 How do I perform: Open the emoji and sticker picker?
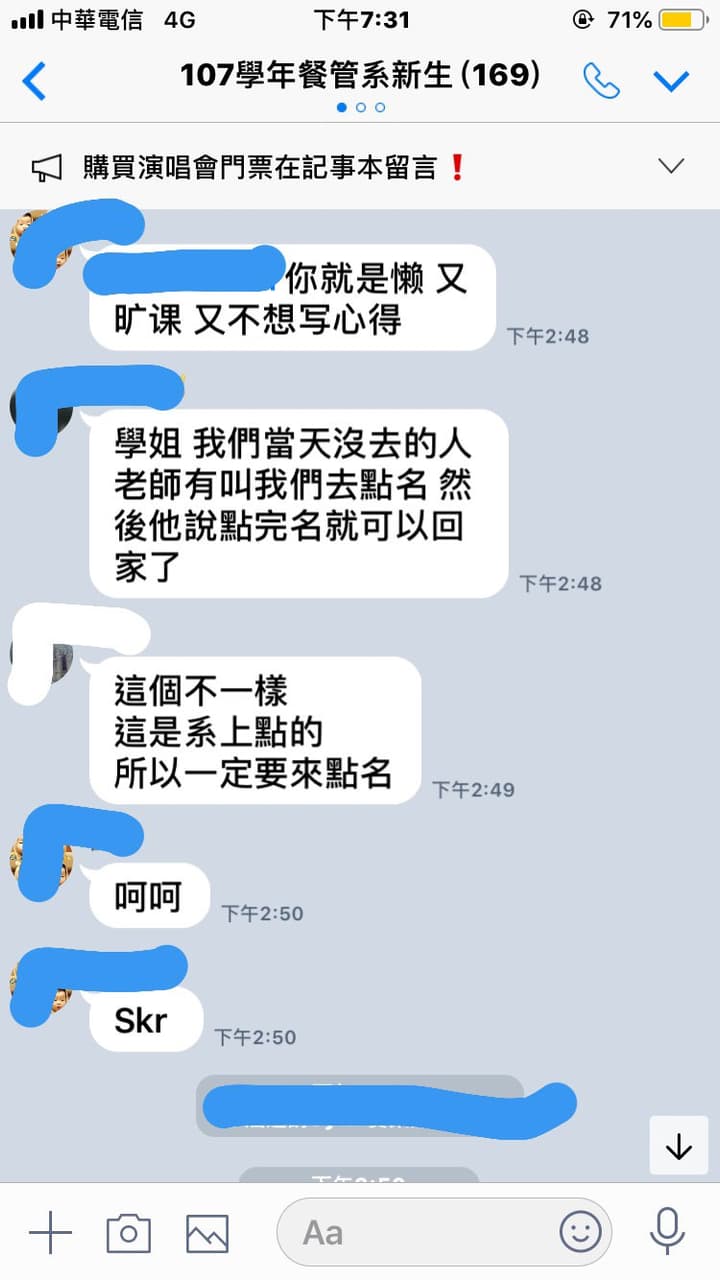(580, 1232)
